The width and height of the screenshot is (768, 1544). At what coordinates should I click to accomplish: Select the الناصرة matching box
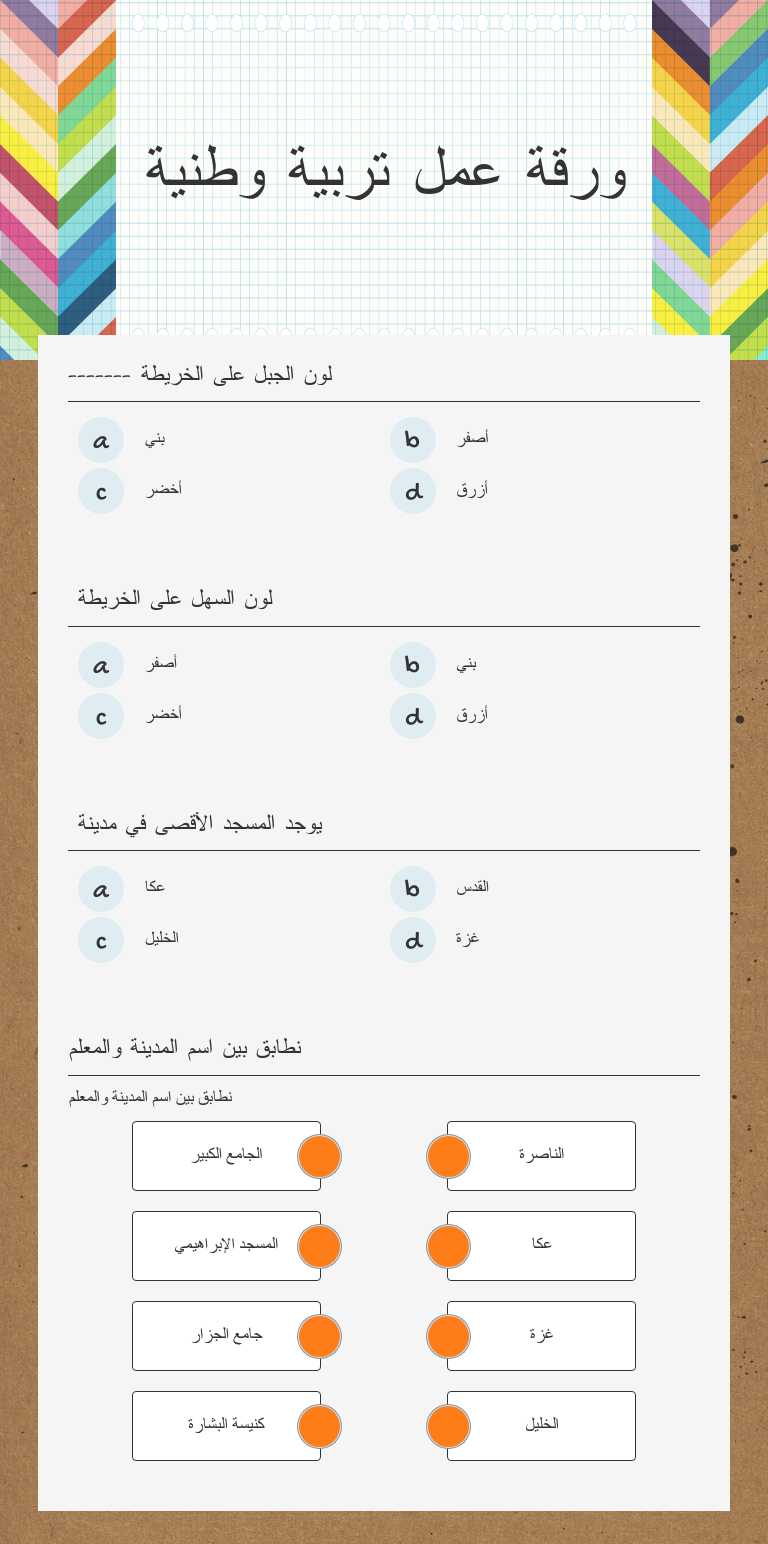click(540, 1156)
